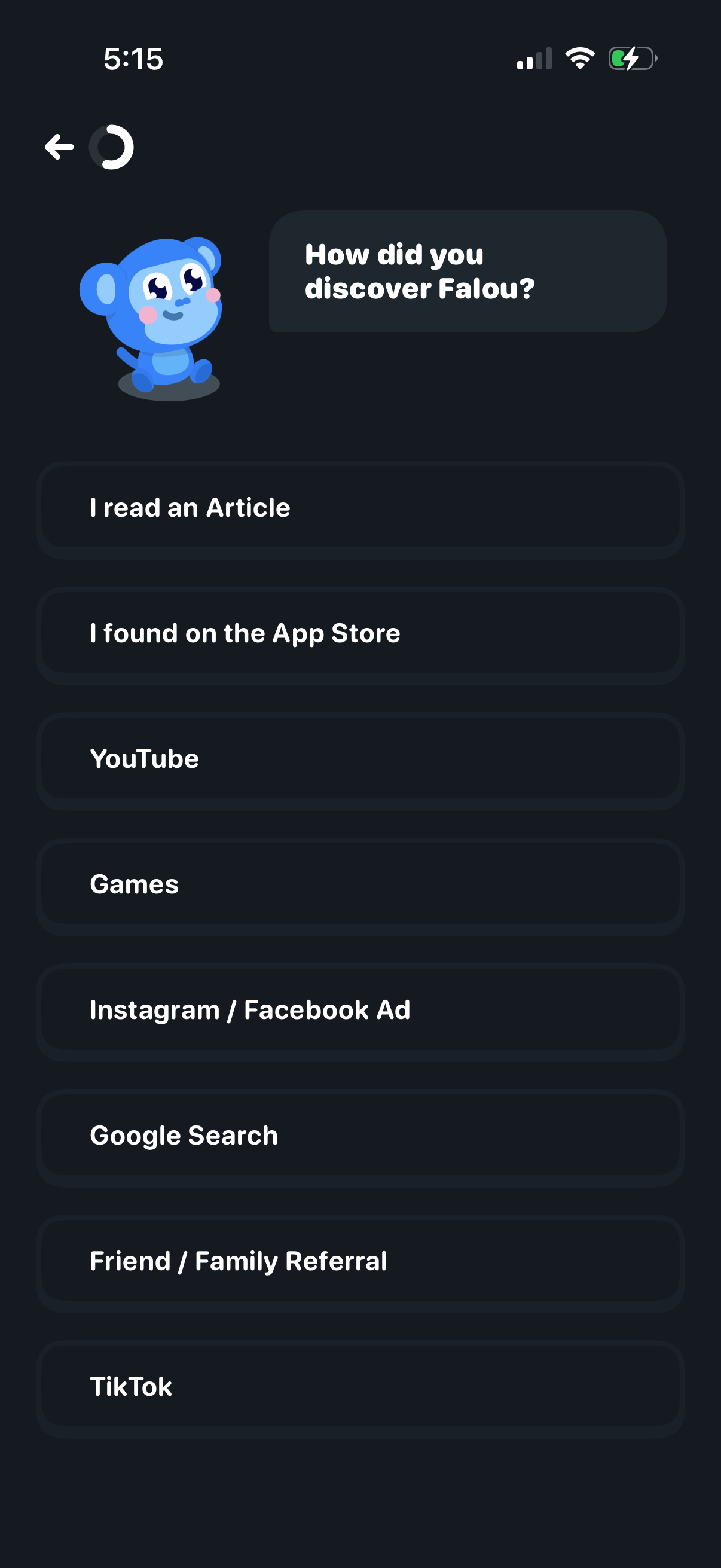Pick the TikTok answer option
This screenshot has height=1568, width=721.
360,1386
